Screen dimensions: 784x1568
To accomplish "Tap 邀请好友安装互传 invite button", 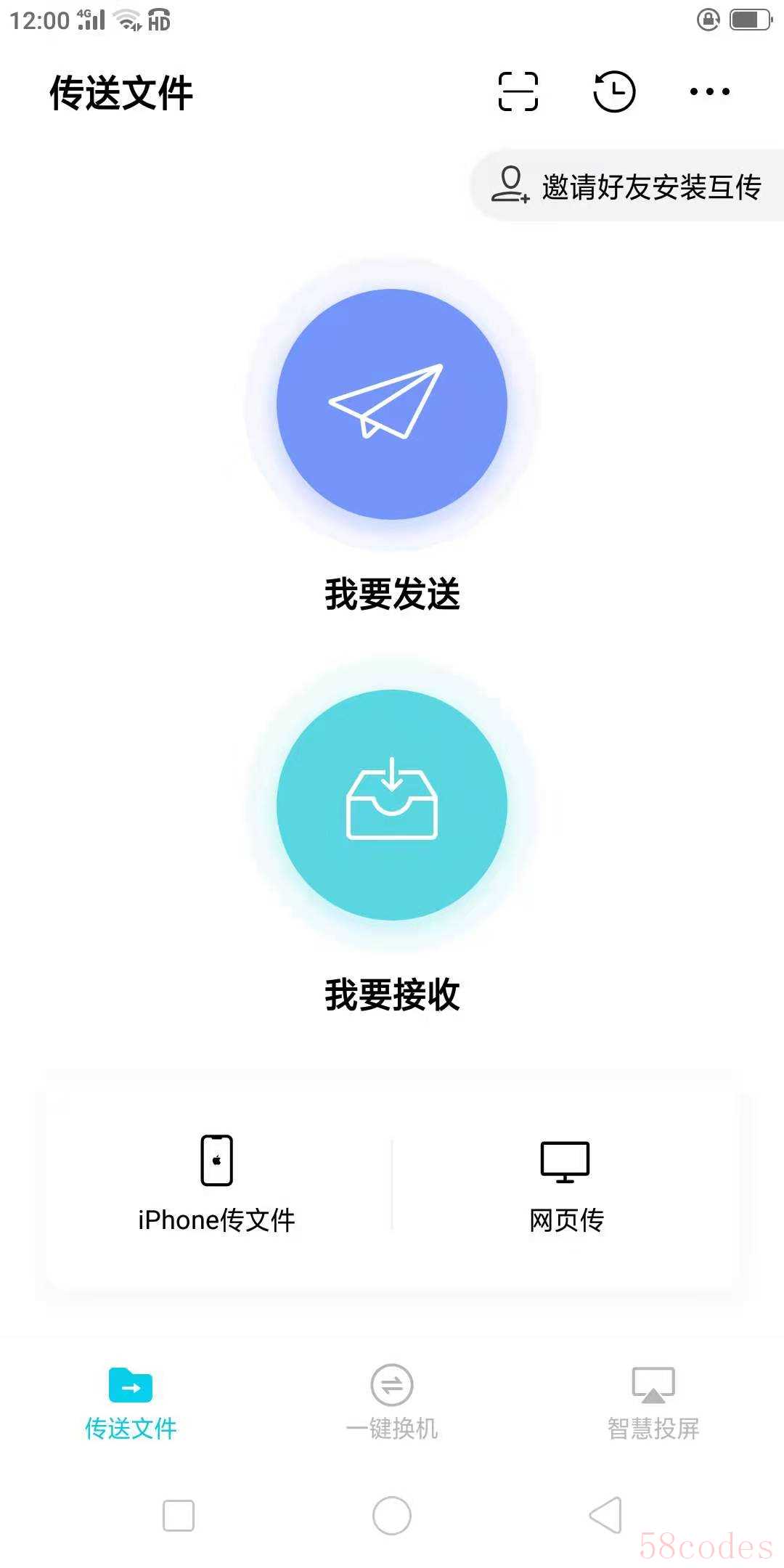I will click(x=629, y=186).
